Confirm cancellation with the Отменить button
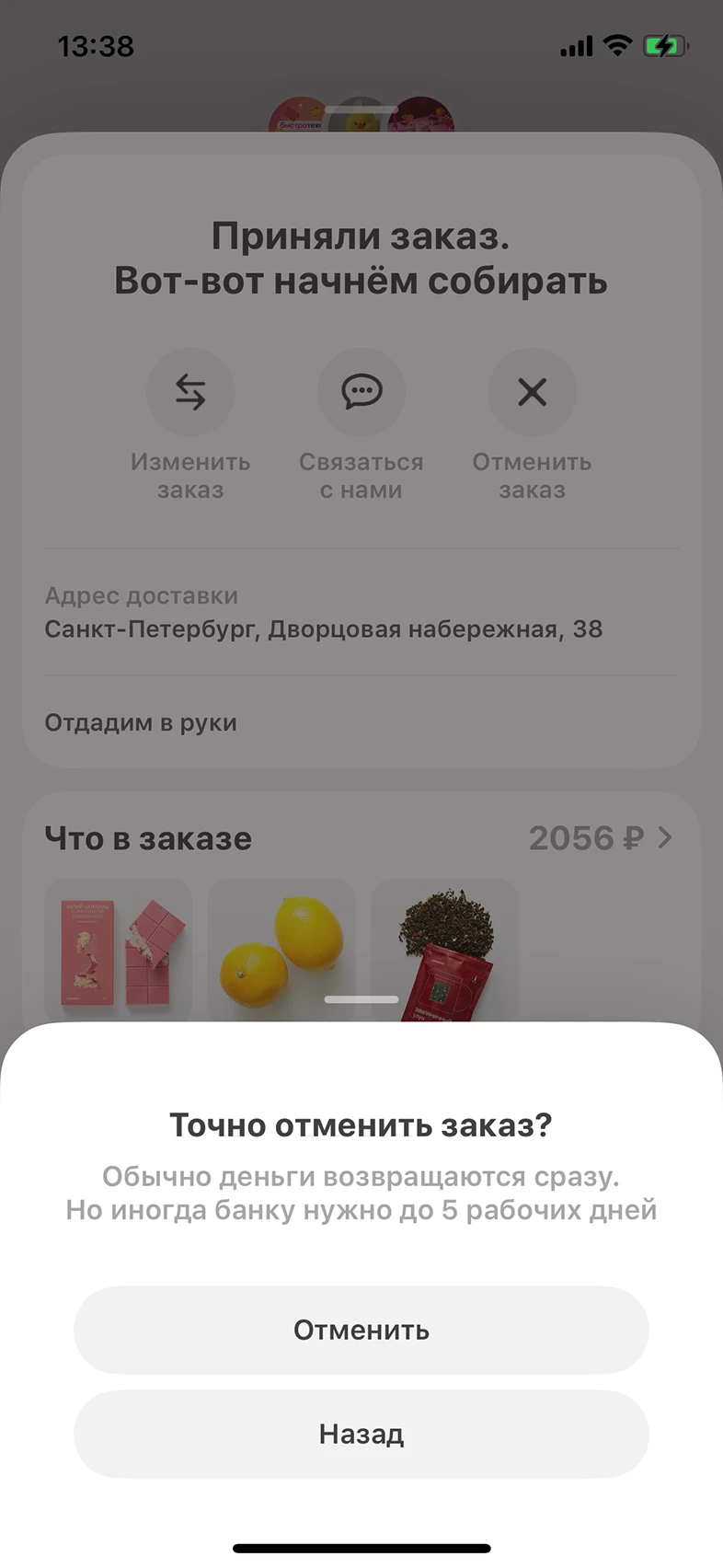Viewport: 723px width, 1568px height. [x=361, y=1330]
